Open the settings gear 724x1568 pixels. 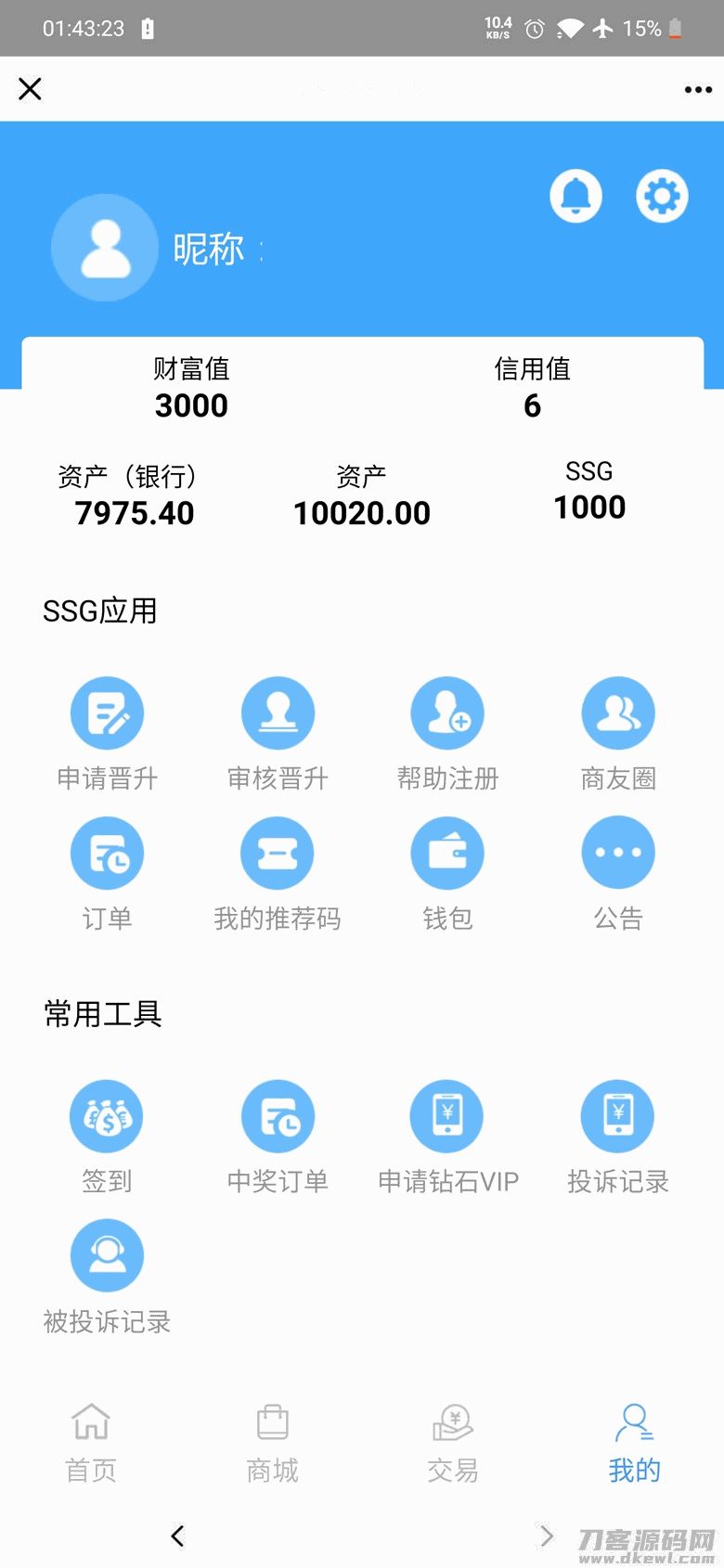pyautogui.click(x=662, y=196)
